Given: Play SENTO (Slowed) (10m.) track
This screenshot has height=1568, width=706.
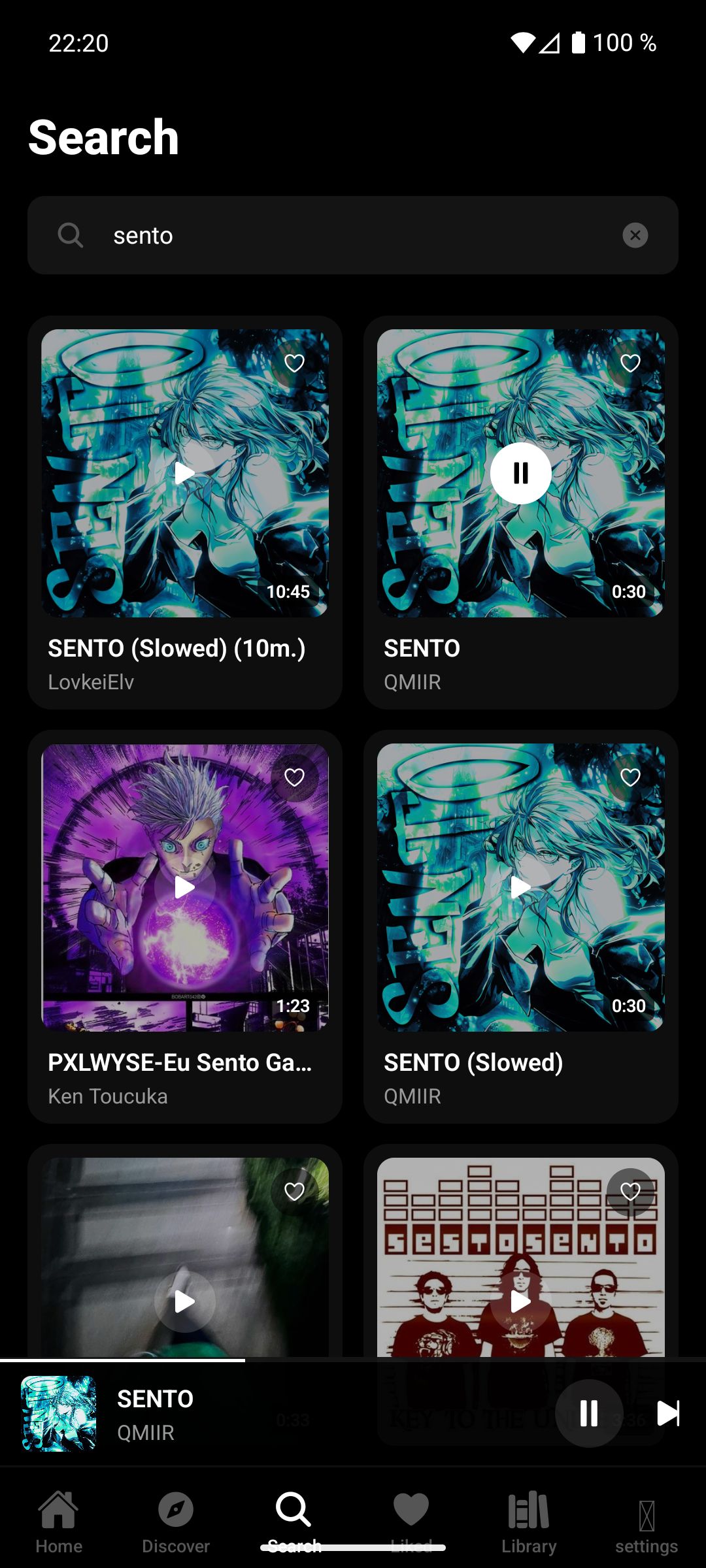Looking at the screenshot, I should [x=185, y=473].
